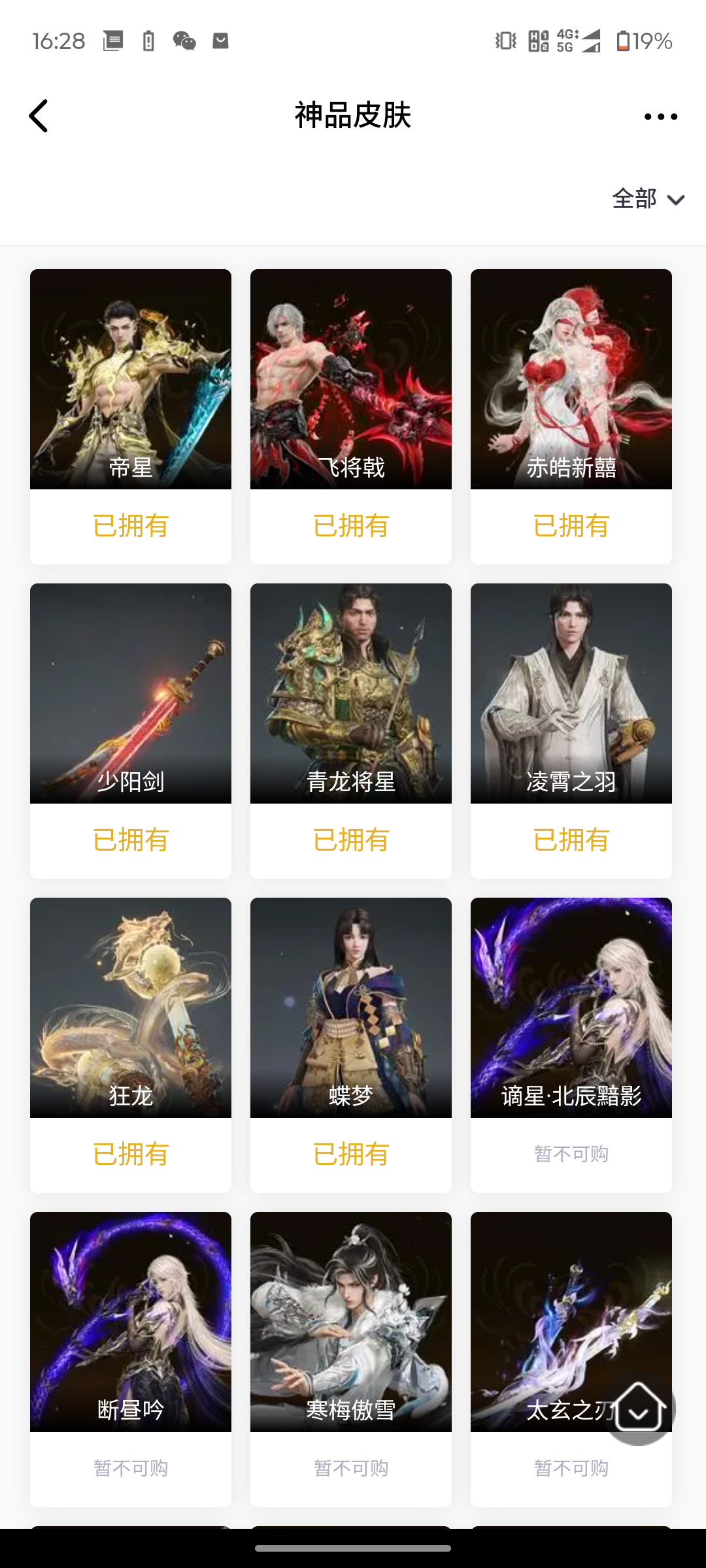Open the WeChat icon in status bar
The image size is (706, 1568).
coord(185,41)
